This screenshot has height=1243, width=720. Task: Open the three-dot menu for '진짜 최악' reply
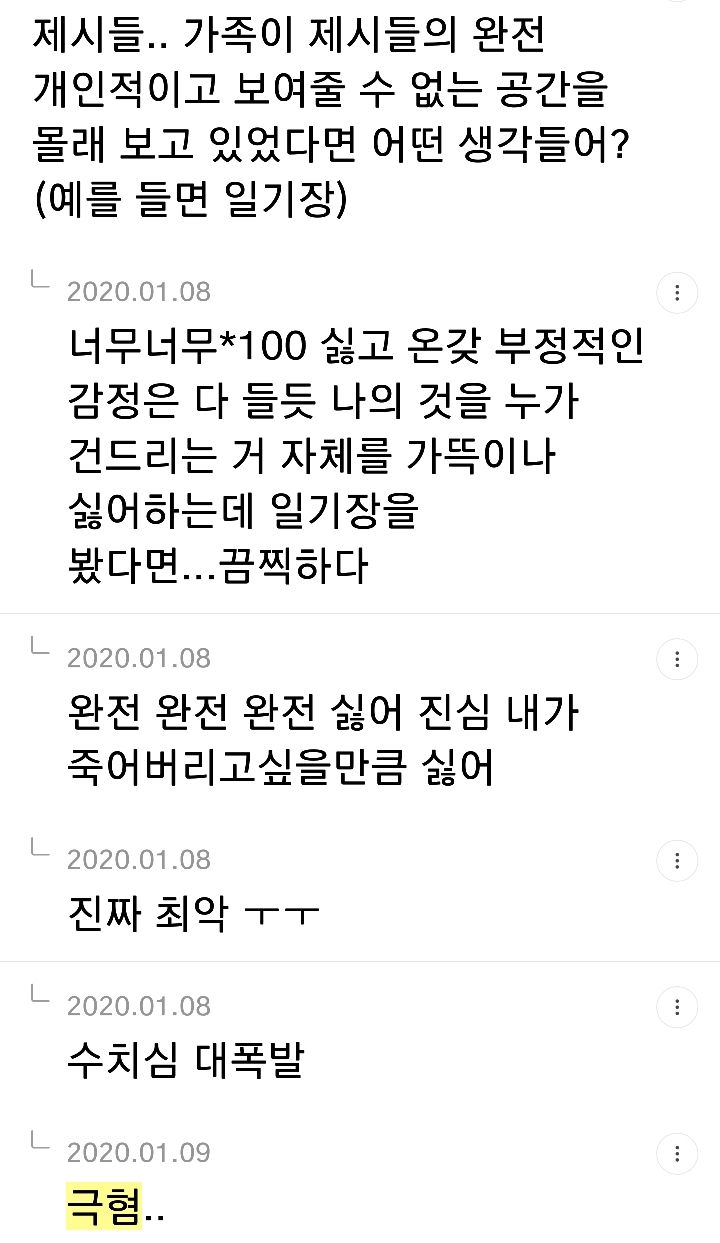tap(677, 860)
